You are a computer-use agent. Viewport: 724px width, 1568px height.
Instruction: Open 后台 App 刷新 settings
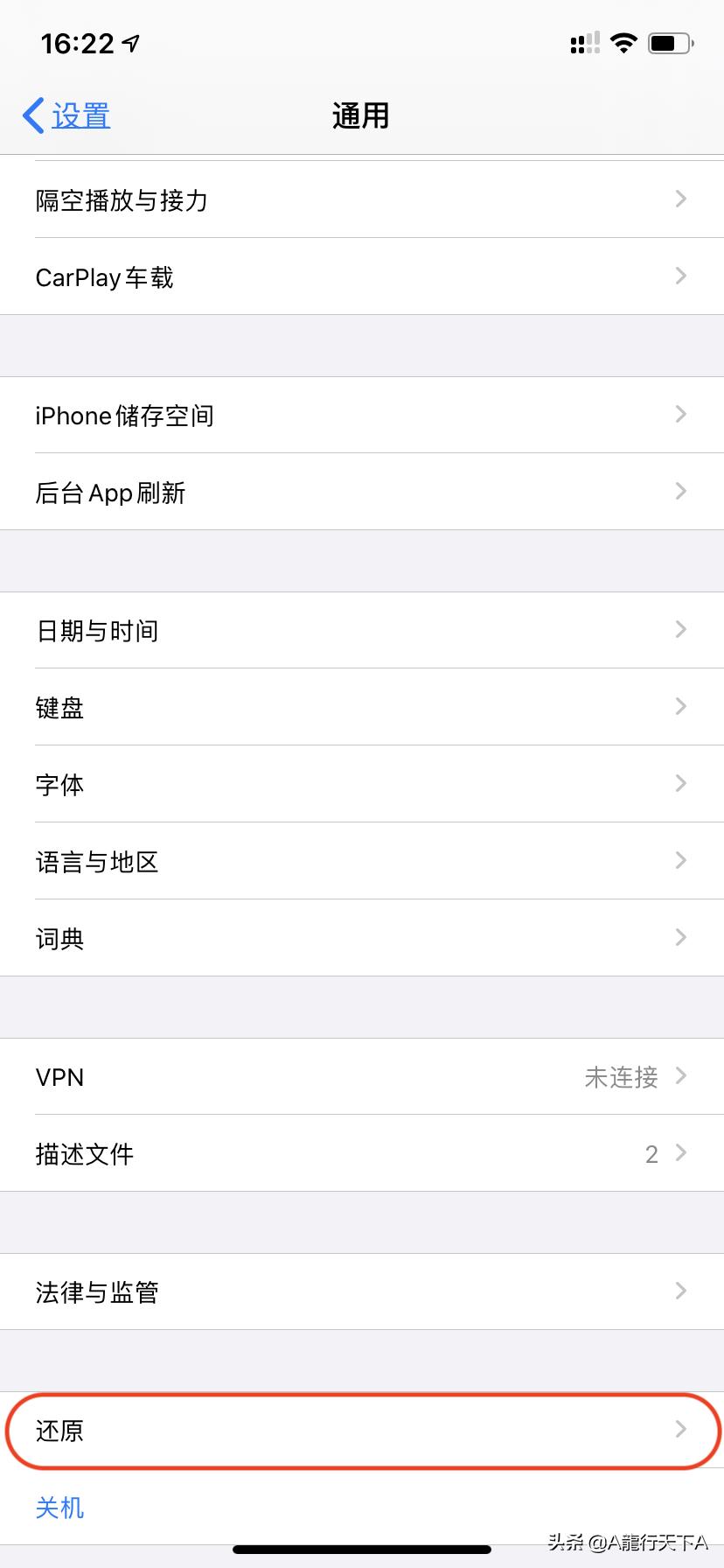(362, 492)
